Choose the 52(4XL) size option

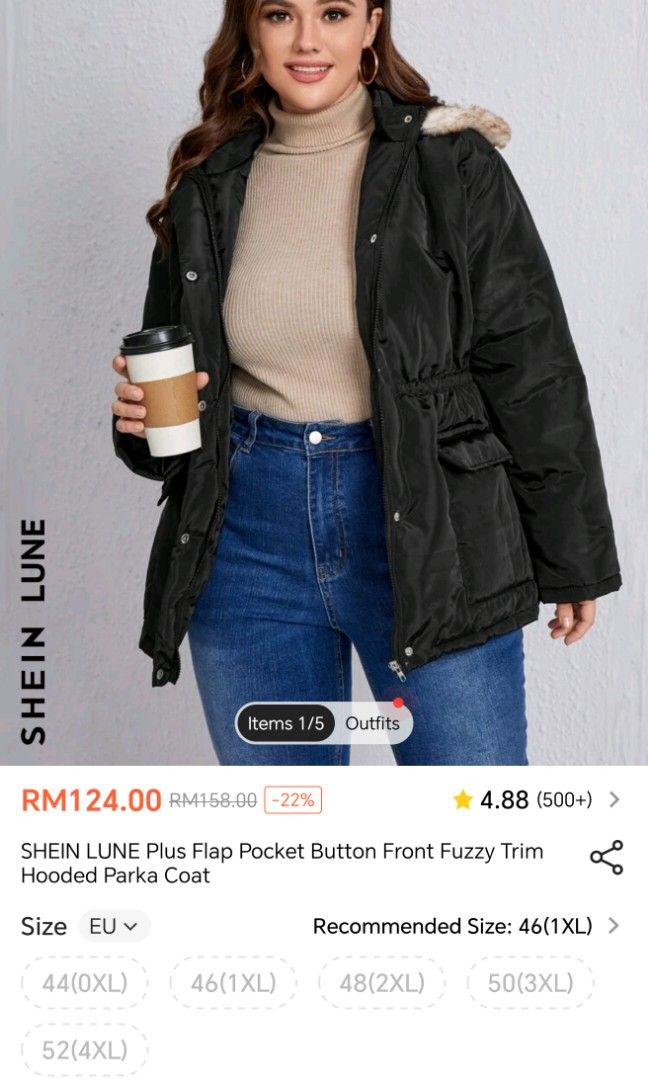(x=85, y=1050)
